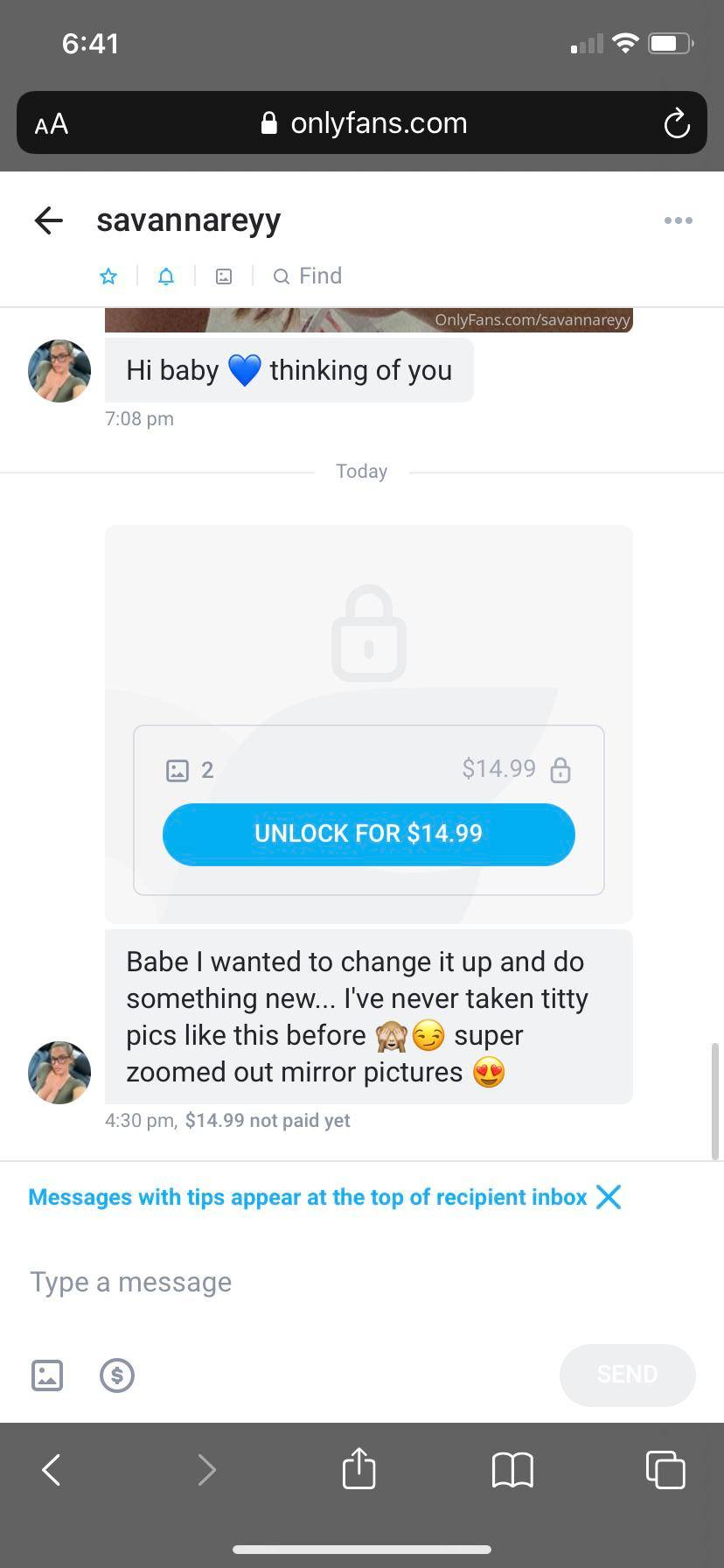
Task: Go back in Safari history
Action: click(x=52, y=1469)
